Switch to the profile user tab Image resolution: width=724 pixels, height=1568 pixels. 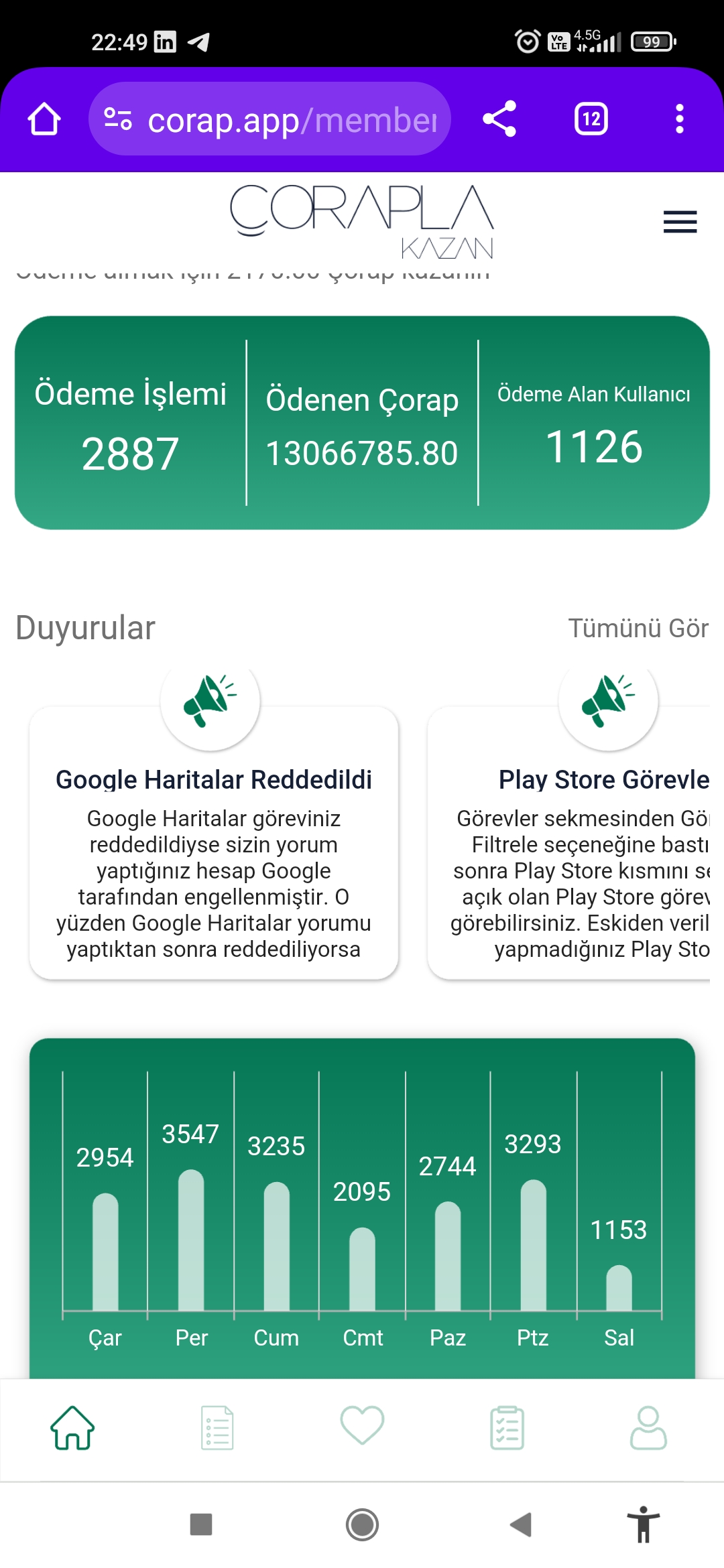click(648, 1428)
